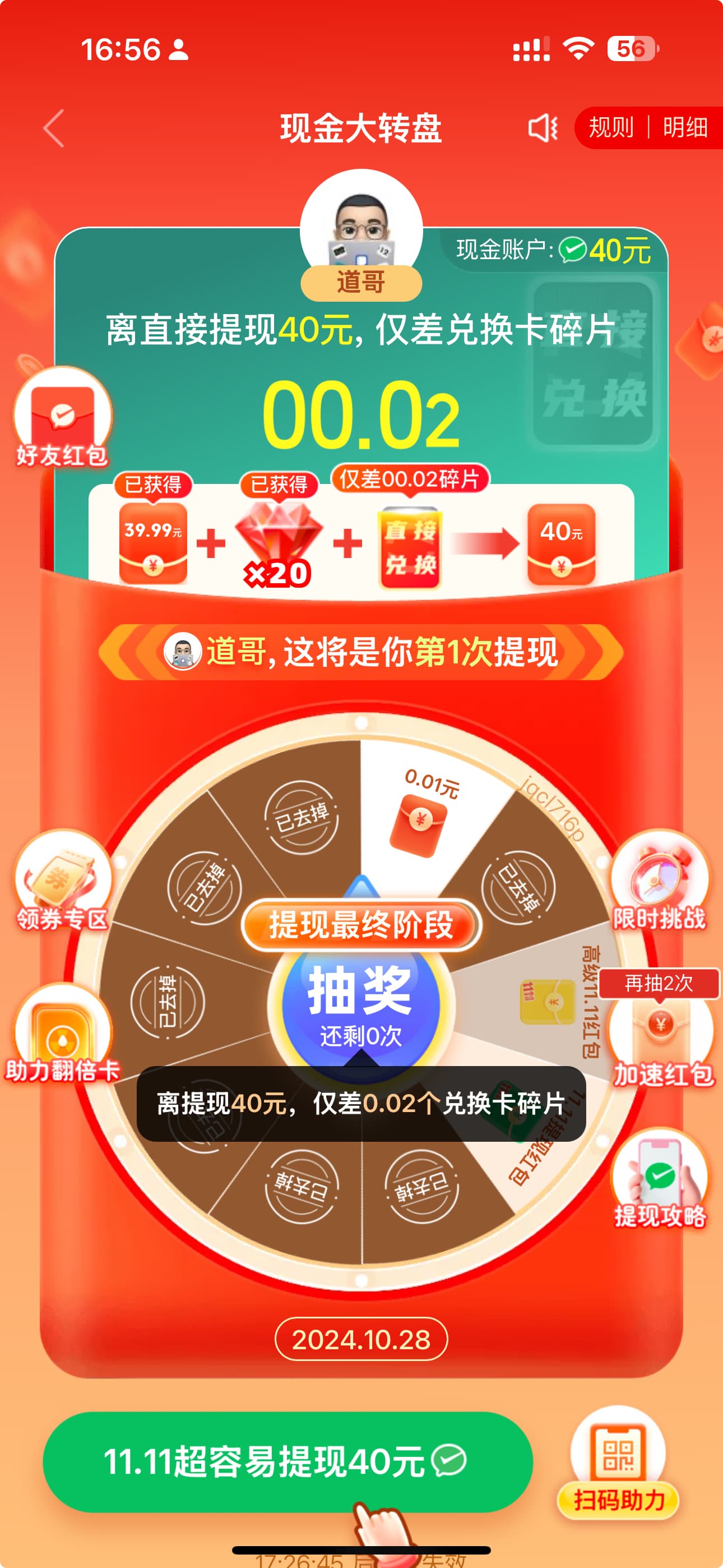
Task: View the 提现攻略 withdrawal guide
Action: pyautogui.click(x=660, y=1181)
